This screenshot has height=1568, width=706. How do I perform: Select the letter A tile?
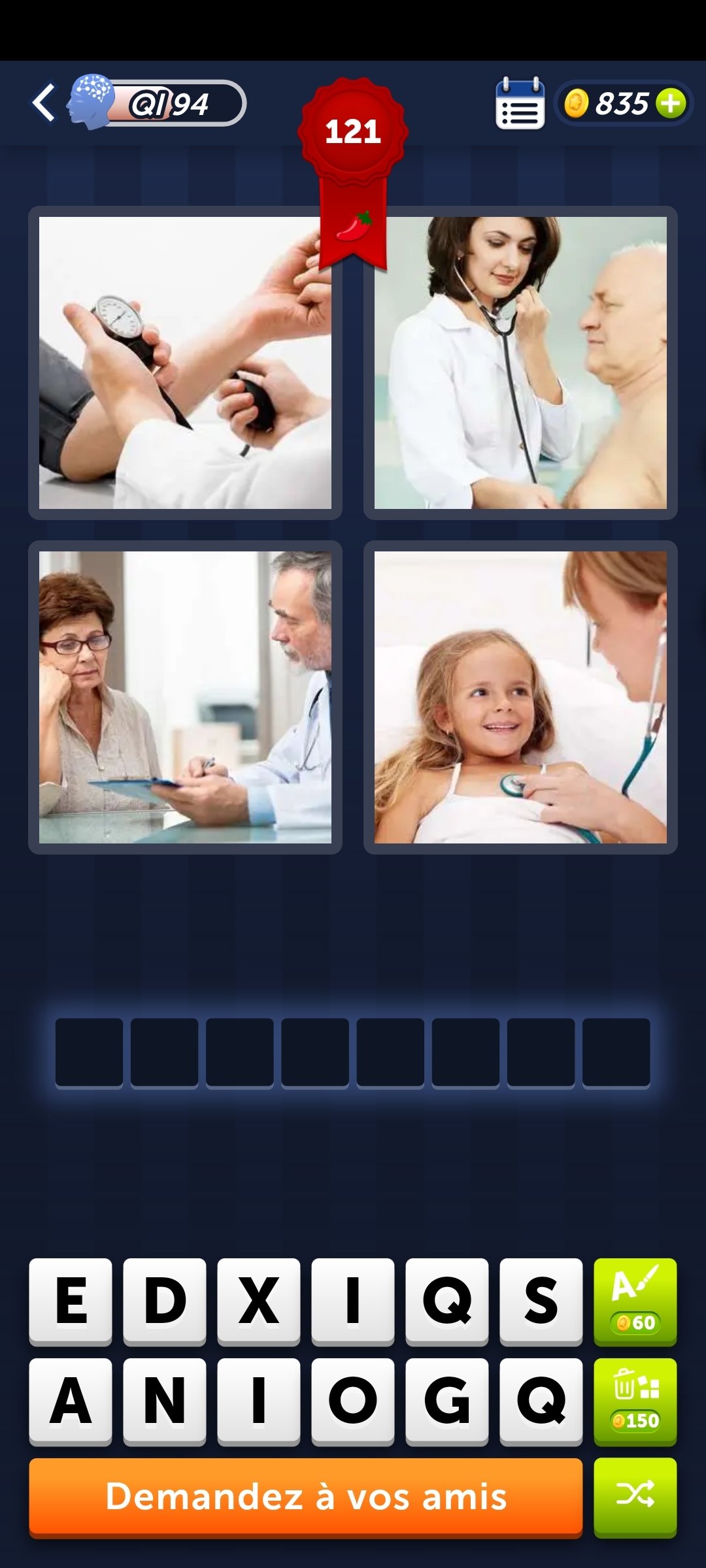click(71, 1400)
